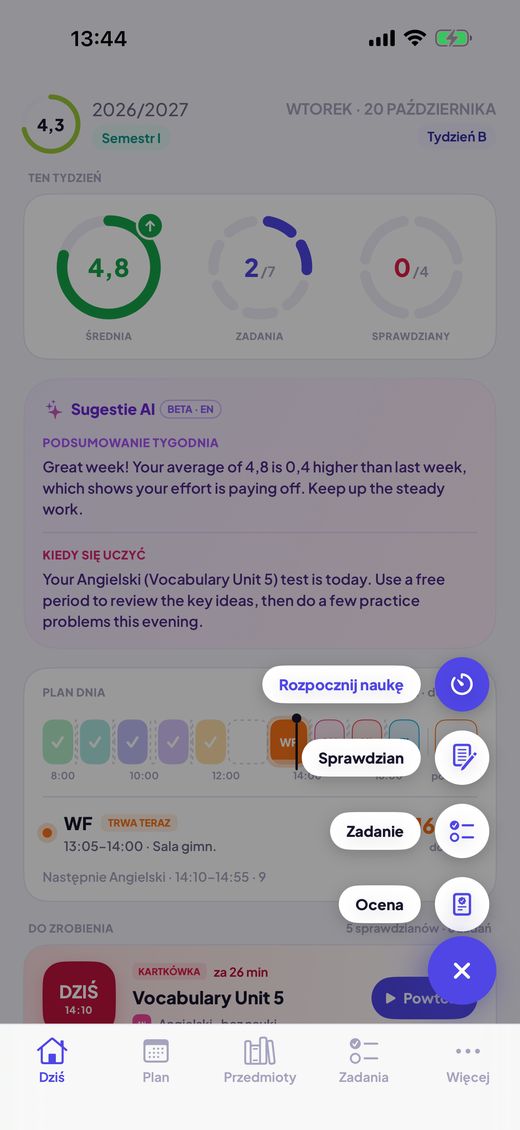Viewport: 520px width, 1130px height.
Task: Open the Plan tab
Action: (156, 1061)
